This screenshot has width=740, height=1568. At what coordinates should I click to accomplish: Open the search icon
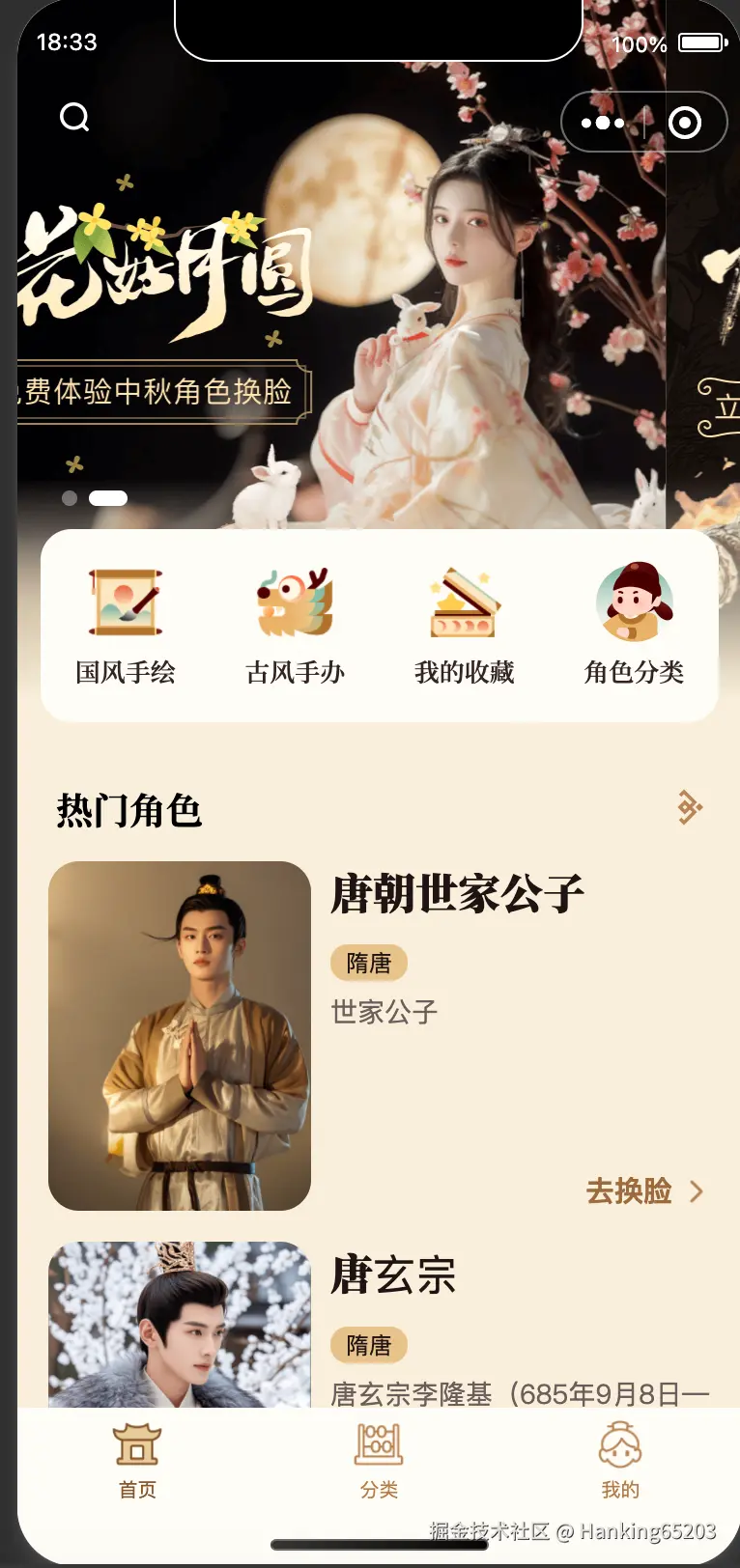pos(74,118)
